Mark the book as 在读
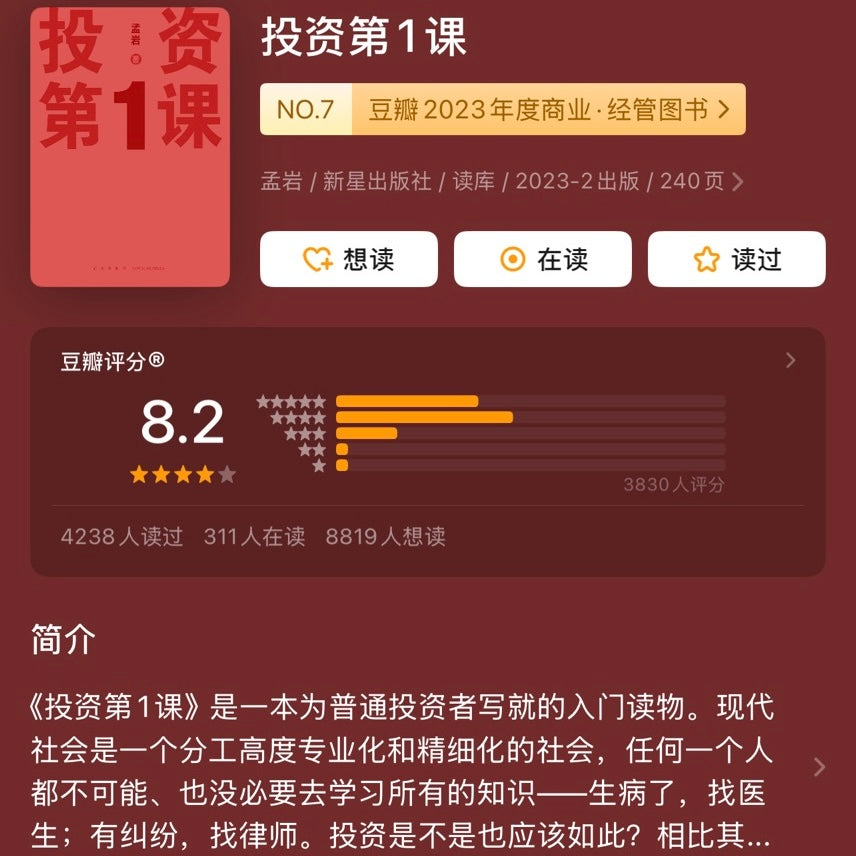Image resolution: width=856 pixels, height=856 pixels. click(x=542, y=259)
